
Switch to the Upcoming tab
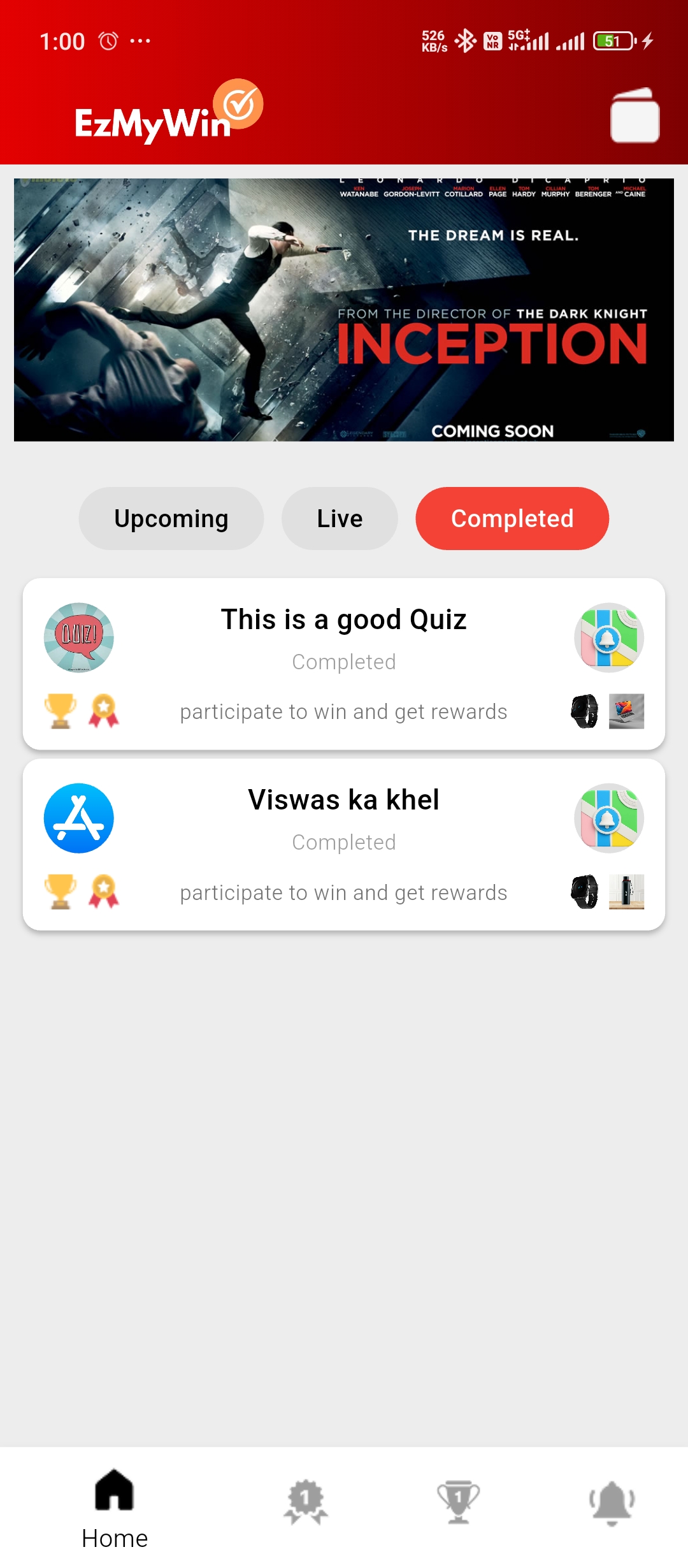[171, 519]
